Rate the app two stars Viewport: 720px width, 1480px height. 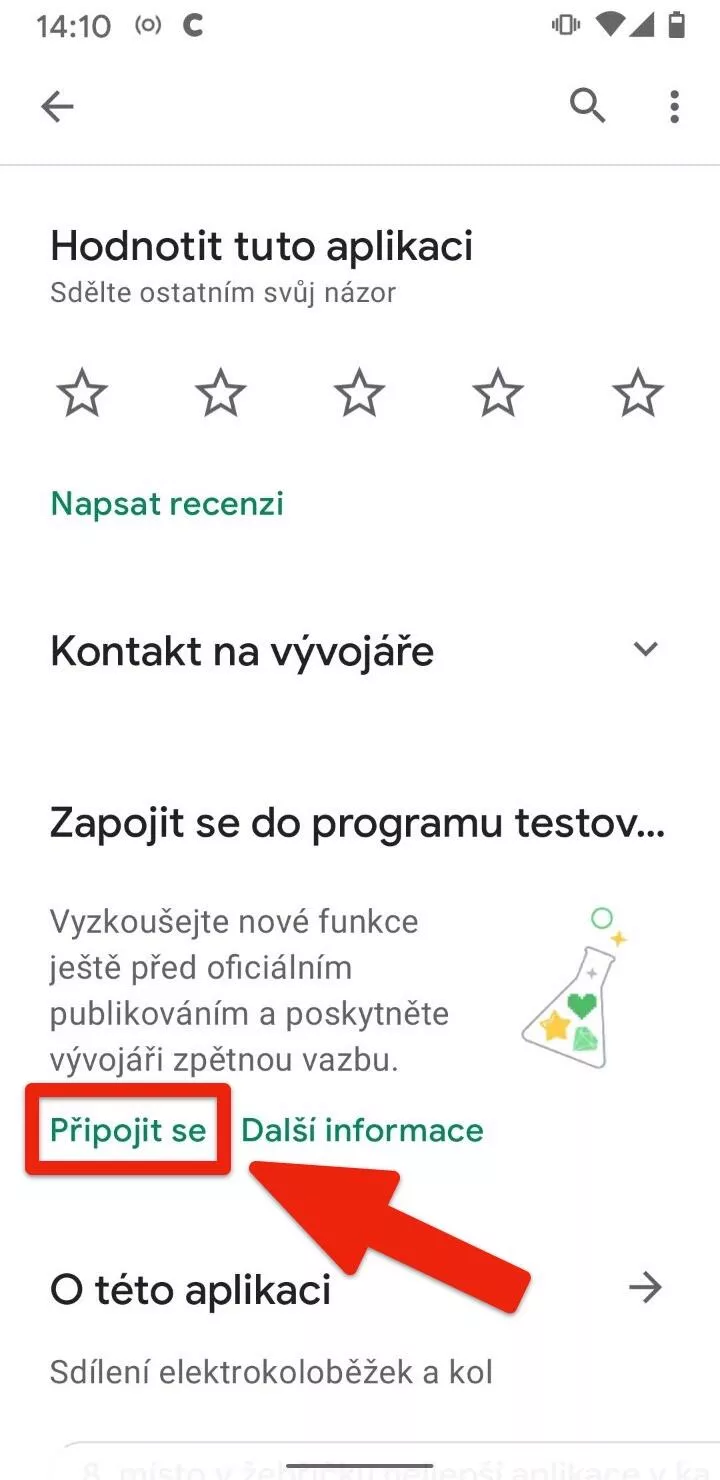tap(221, 392)
